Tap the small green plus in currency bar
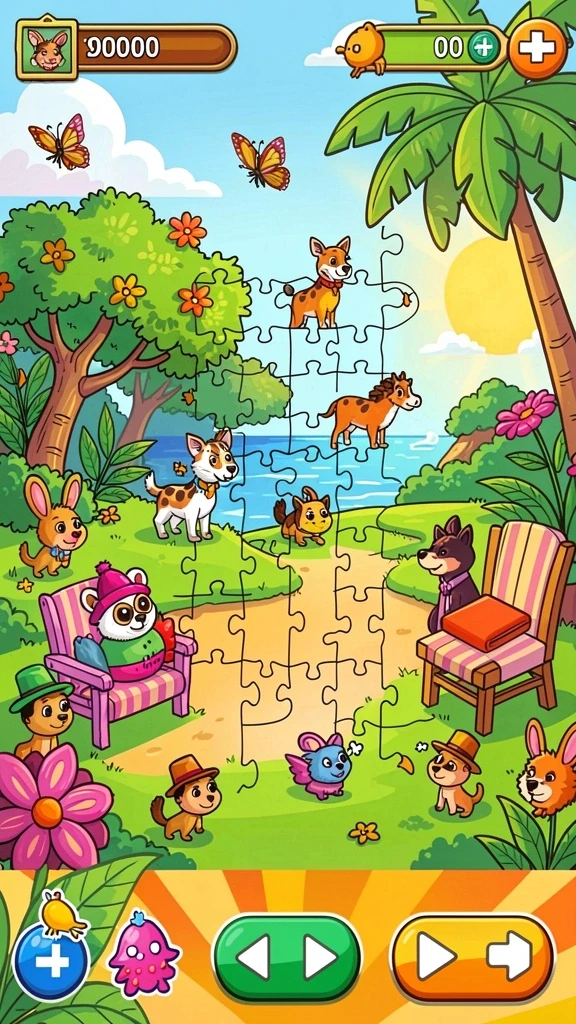The image size is (576, 1024). (x=483, y=48)
